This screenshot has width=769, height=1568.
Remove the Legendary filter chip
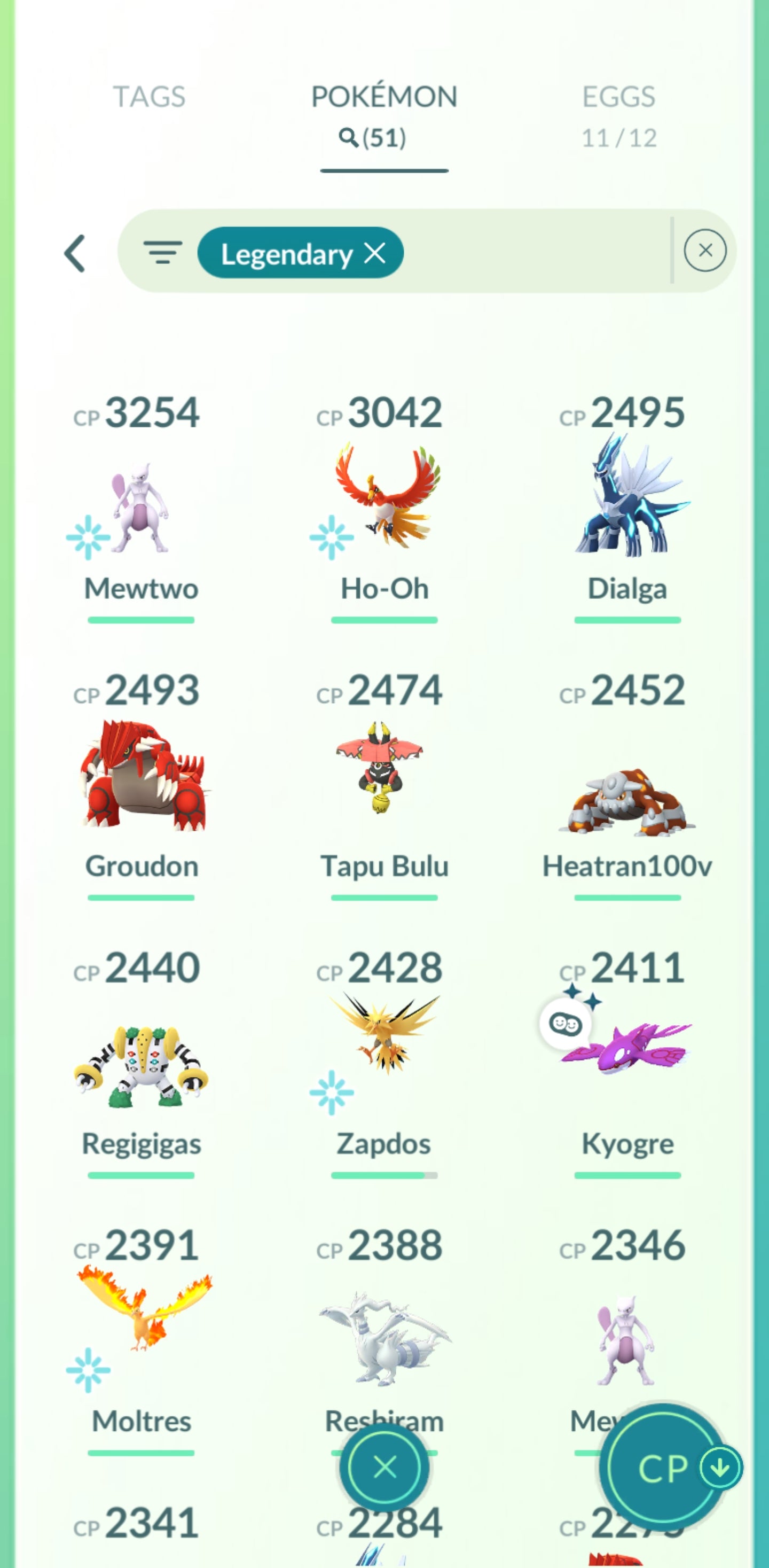[x=375, y=253]
